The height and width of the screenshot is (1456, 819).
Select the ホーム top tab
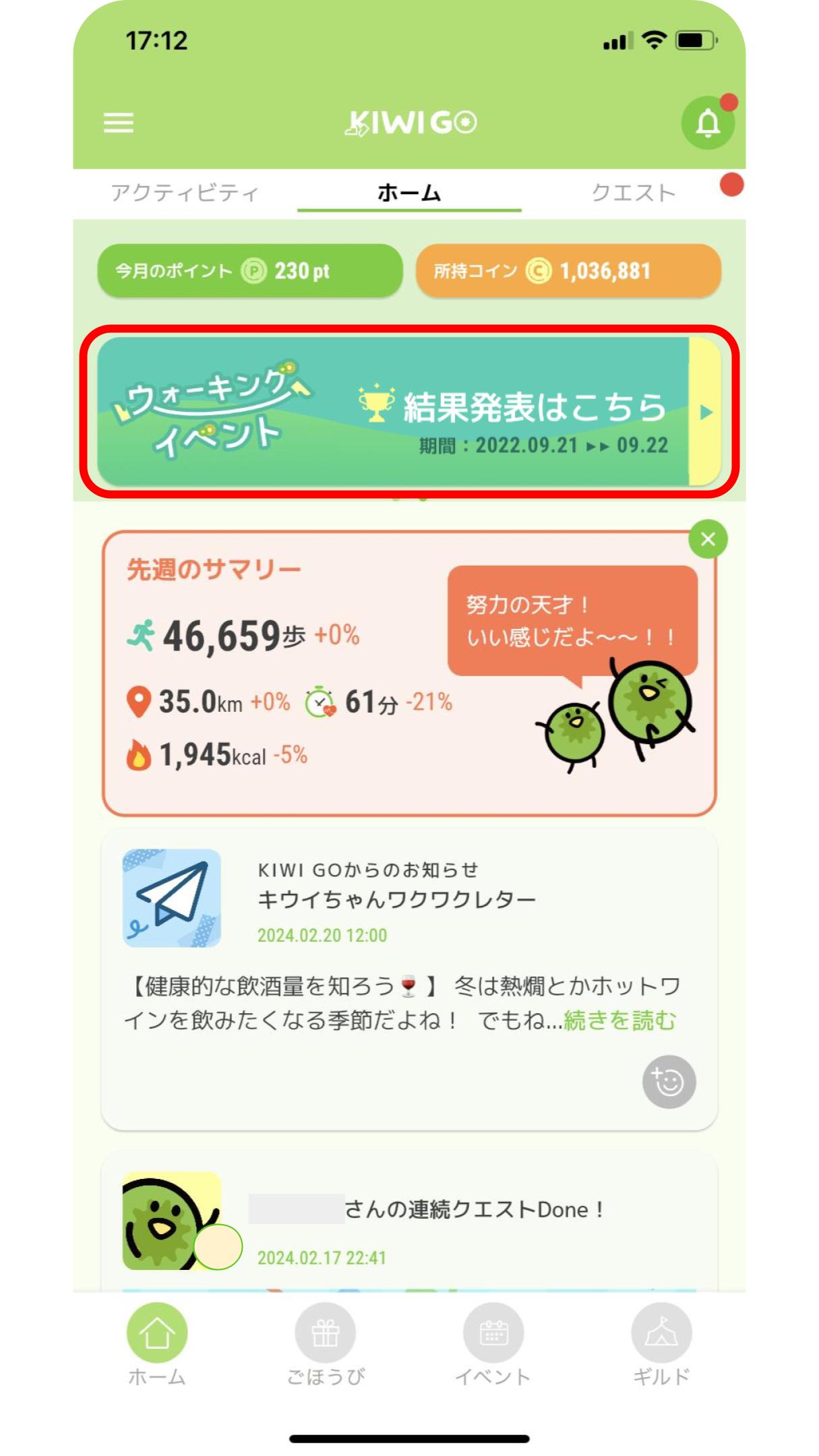[x=409, y=193]
